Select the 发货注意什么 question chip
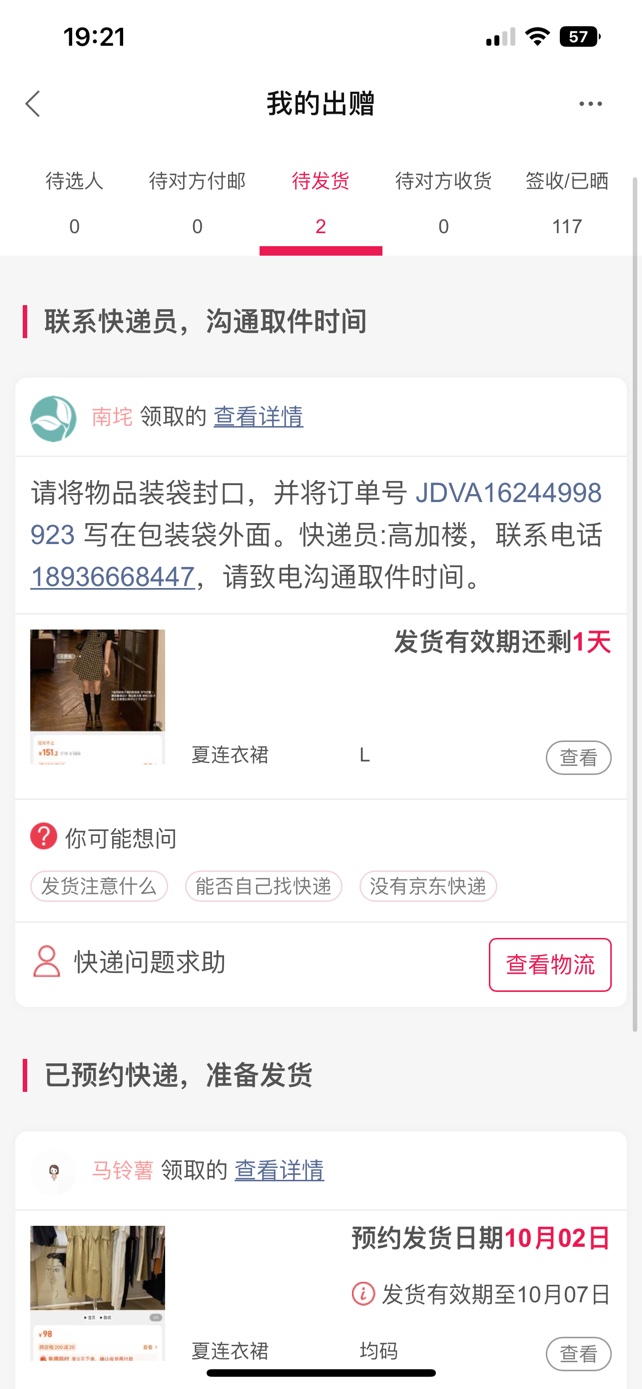 click(99, 886)
